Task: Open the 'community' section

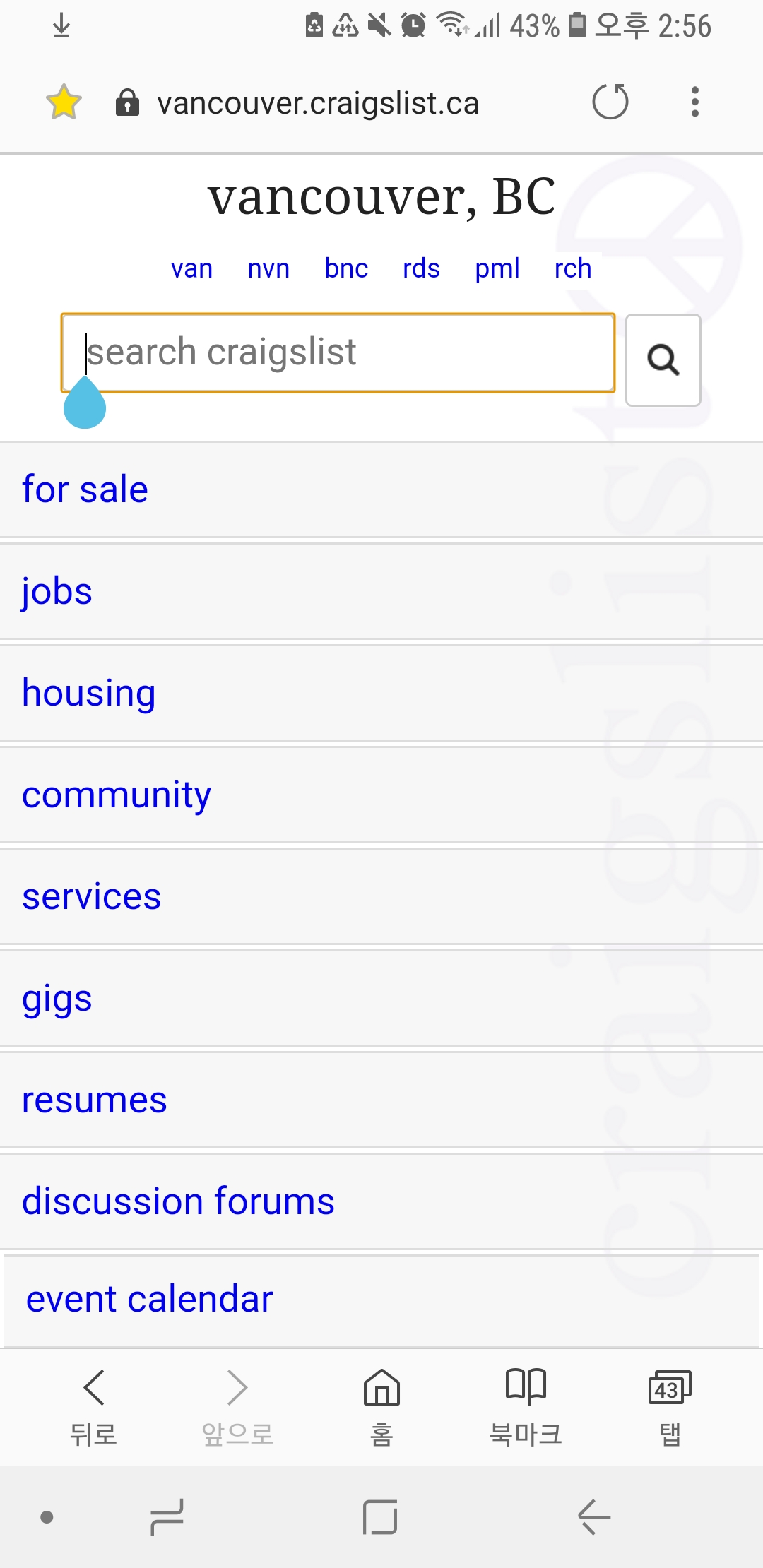Action: tap(117, 795)
